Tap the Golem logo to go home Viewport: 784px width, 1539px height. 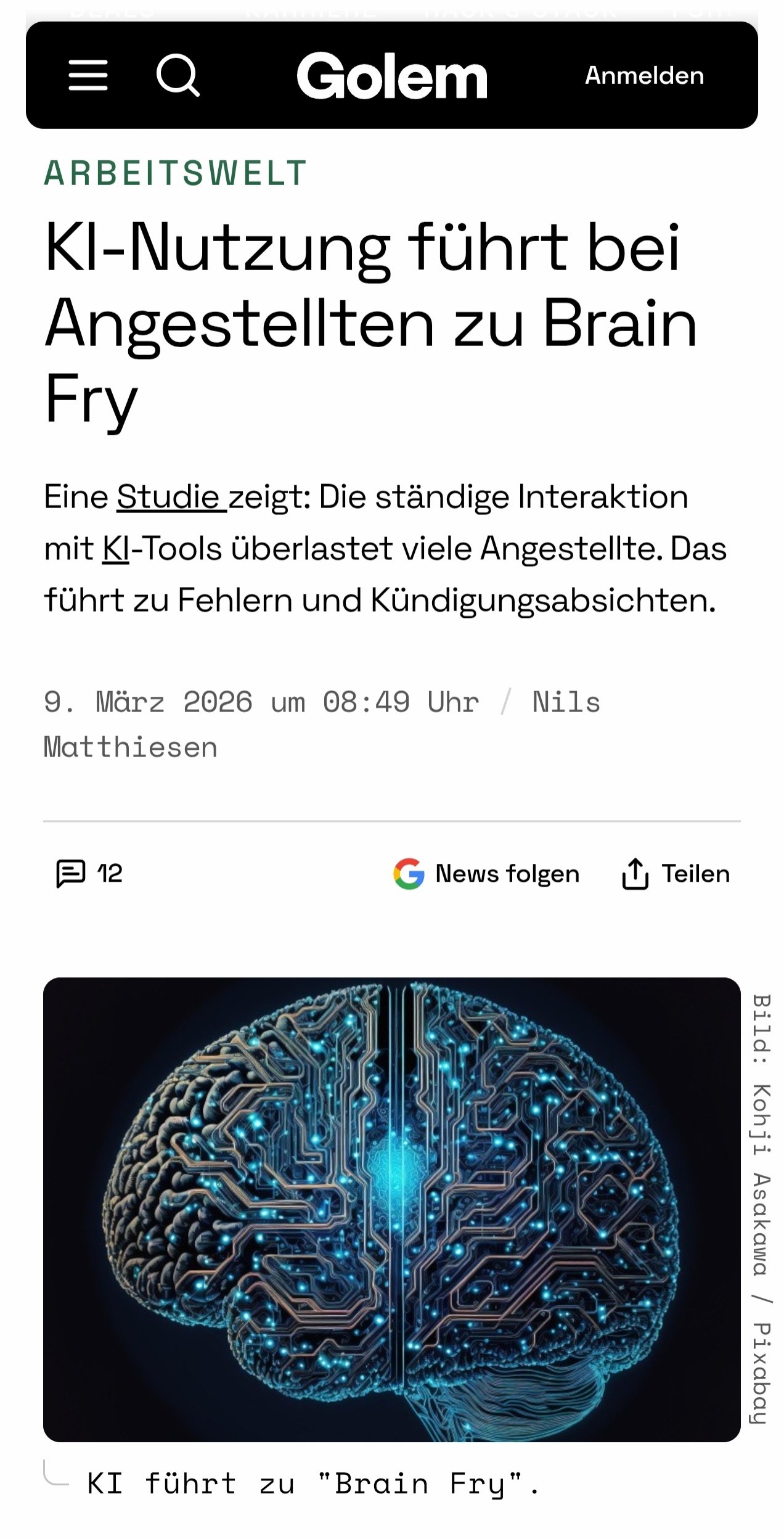pos(392,76)
